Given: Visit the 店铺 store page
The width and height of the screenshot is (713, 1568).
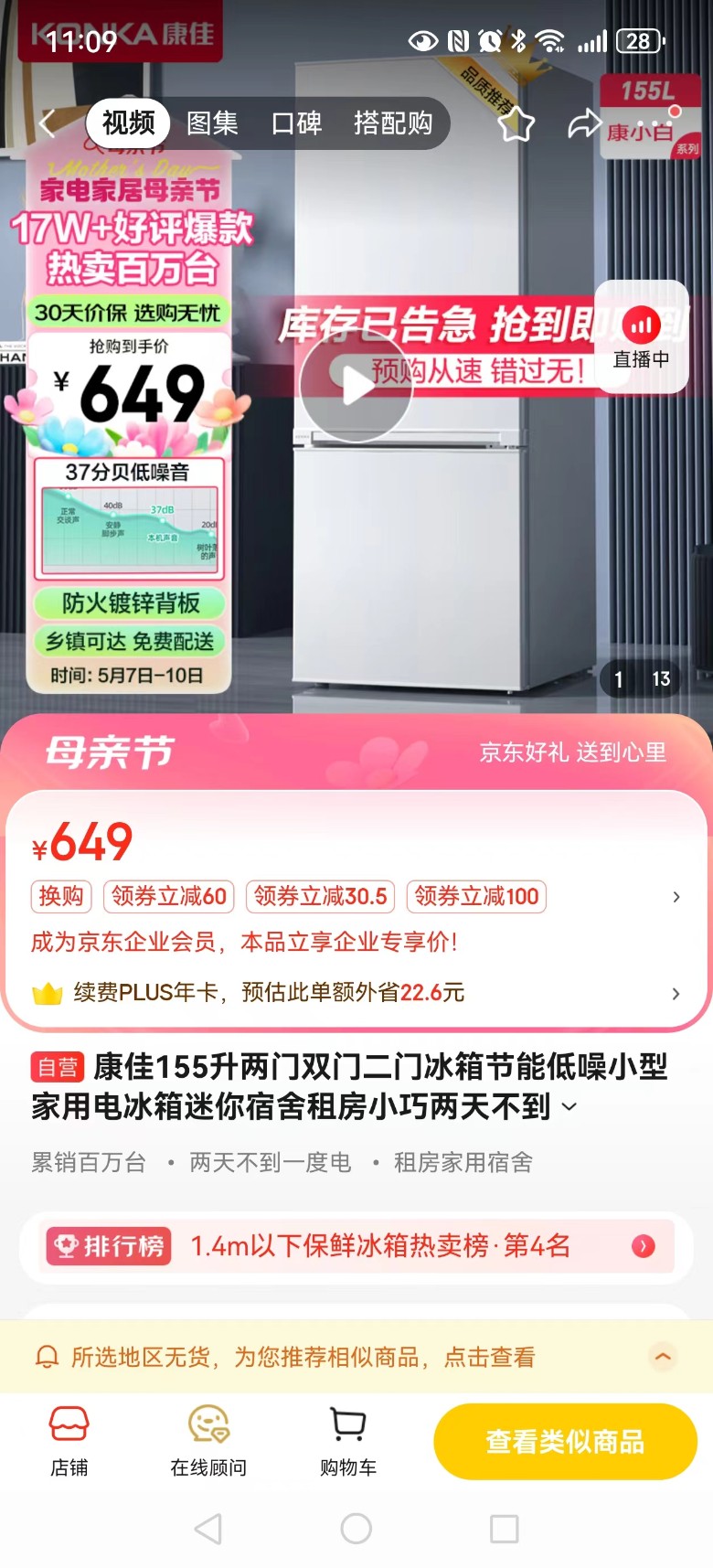Looking at the screenshot, I should (x=69, y=1441).
